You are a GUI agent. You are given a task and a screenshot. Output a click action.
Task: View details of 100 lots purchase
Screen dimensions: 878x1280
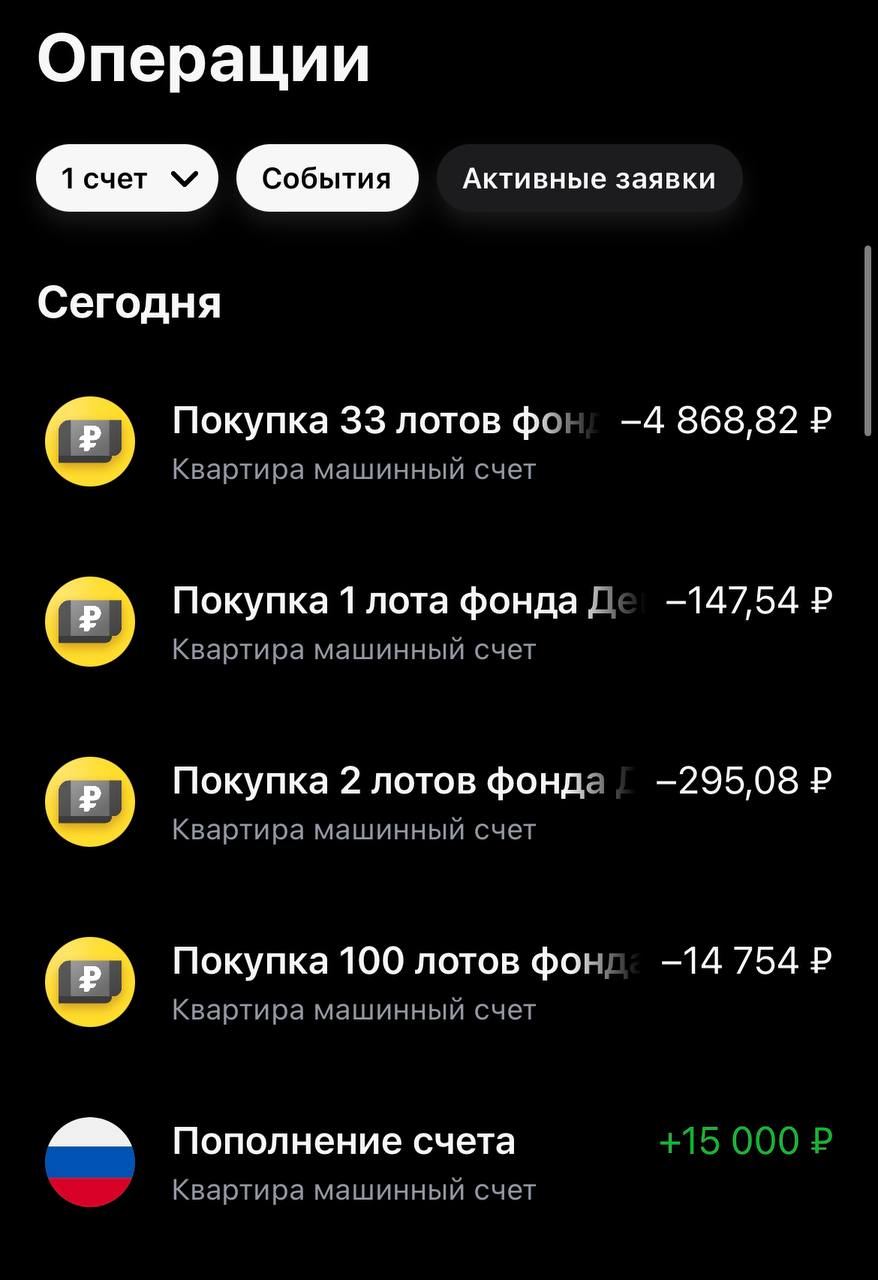[438, 981]
